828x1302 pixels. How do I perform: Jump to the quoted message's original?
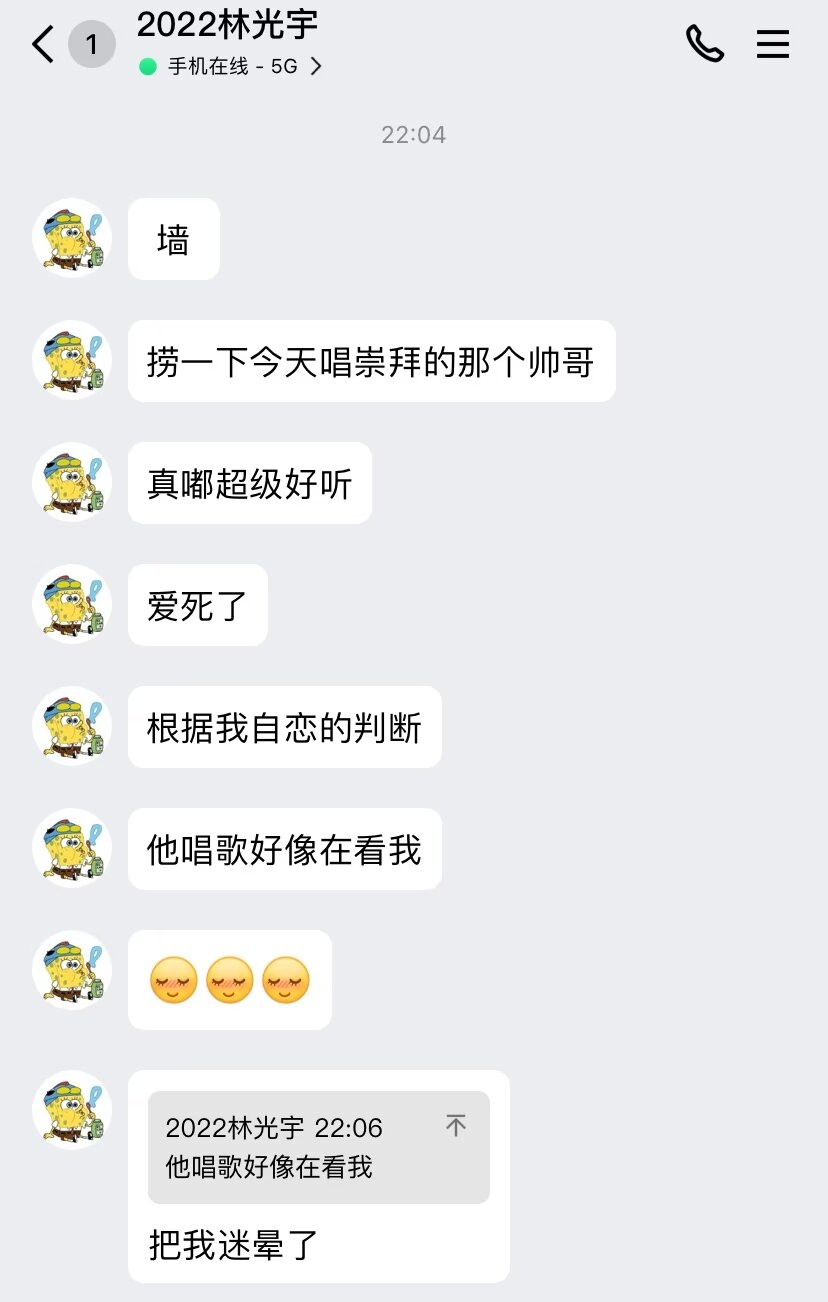(x=456, y=1125)
